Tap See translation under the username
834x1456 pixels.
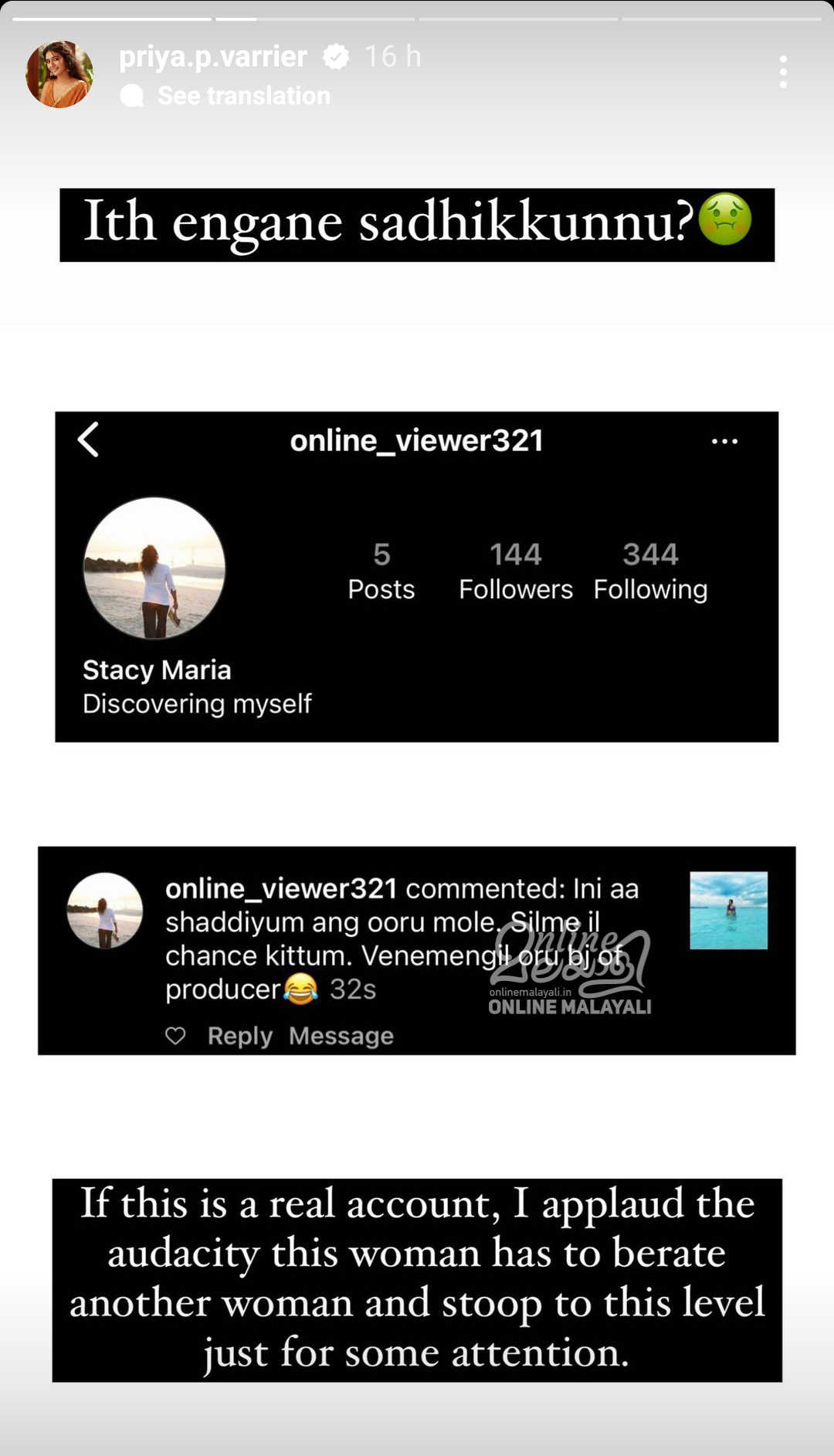(243, 96)
